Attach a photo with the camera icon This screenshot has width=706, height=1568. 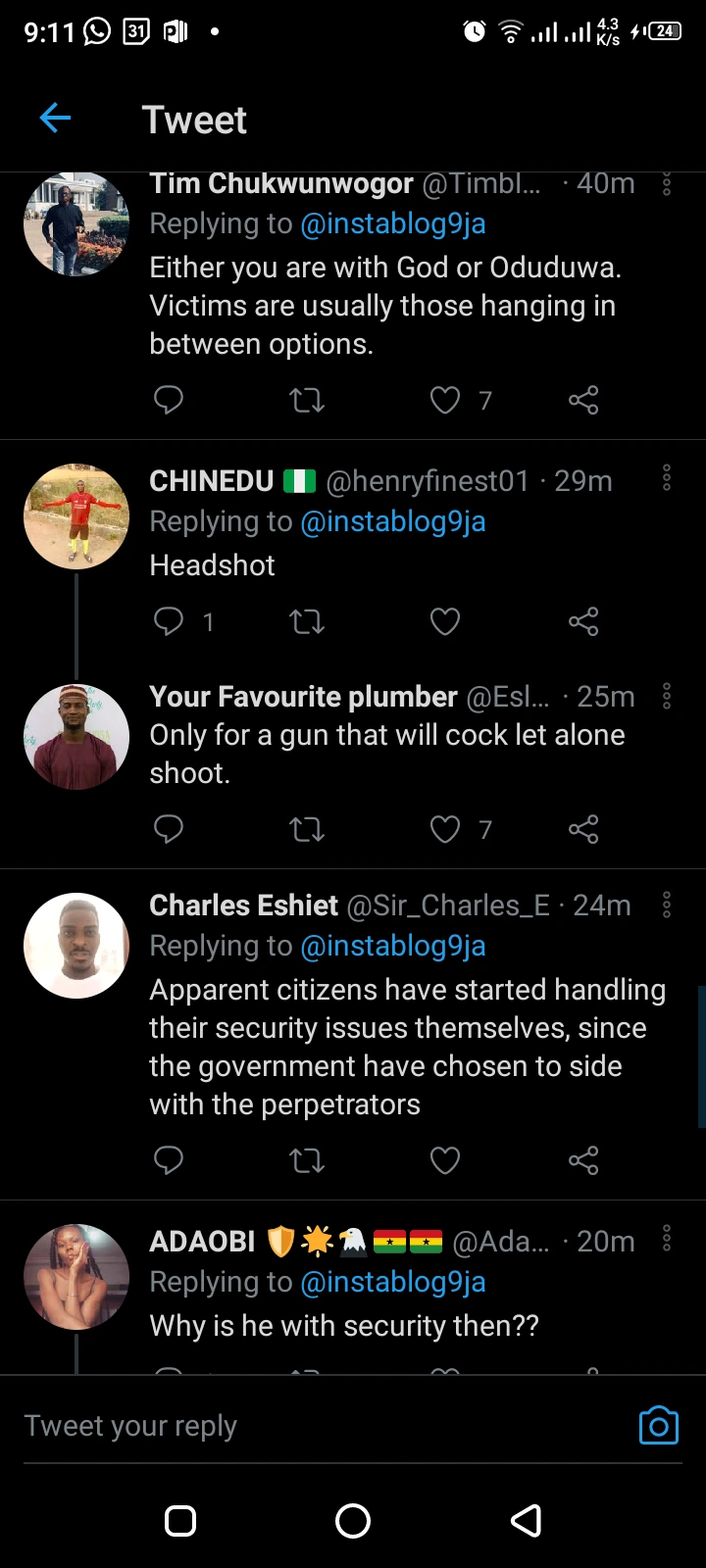tap(658, 1426)
